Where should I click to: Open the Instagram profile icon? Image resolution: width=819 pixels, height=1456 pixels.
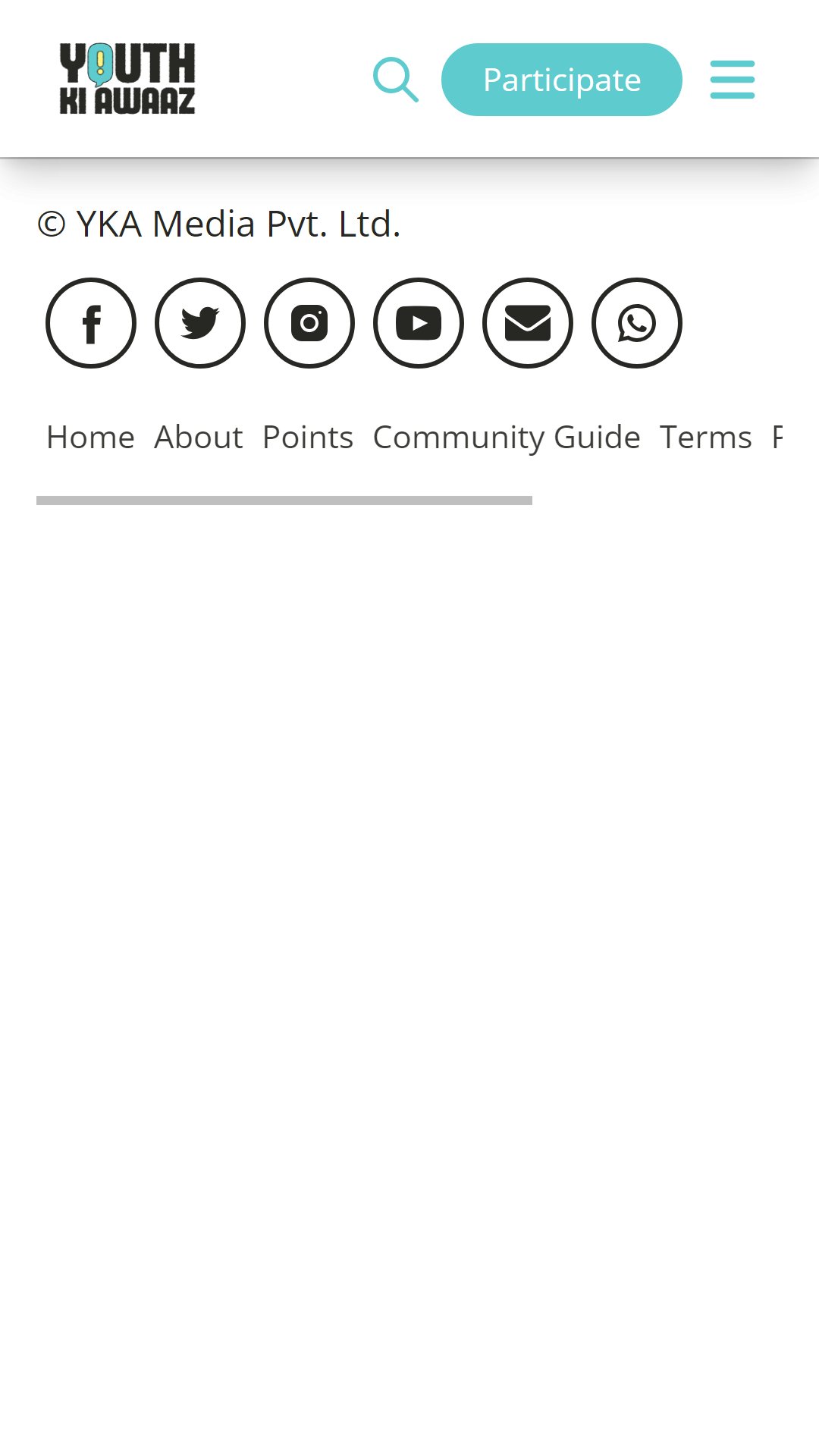(309, 323)
